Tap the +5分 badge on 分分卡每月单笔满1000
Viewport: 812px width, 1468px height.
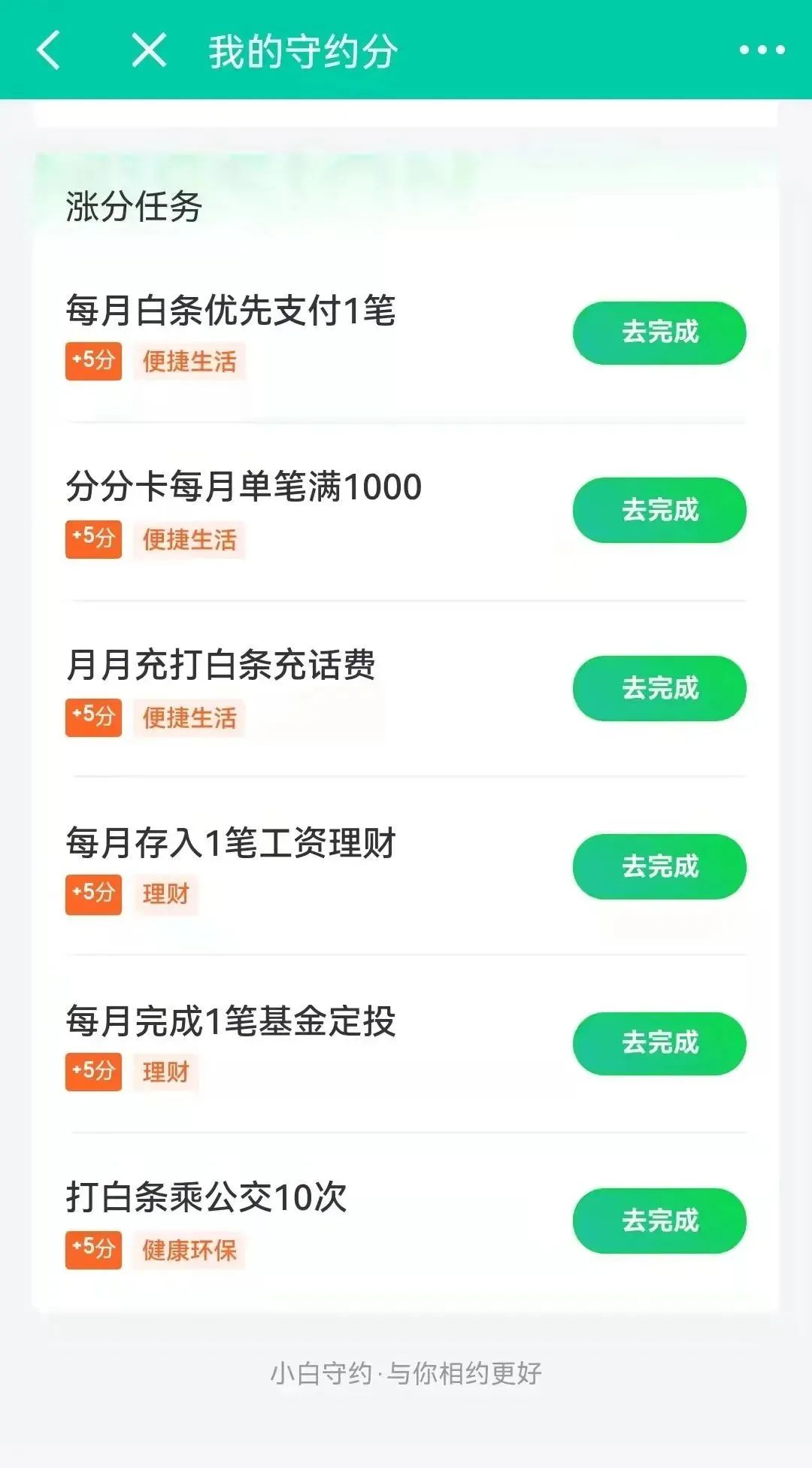(x=93, y=538)
